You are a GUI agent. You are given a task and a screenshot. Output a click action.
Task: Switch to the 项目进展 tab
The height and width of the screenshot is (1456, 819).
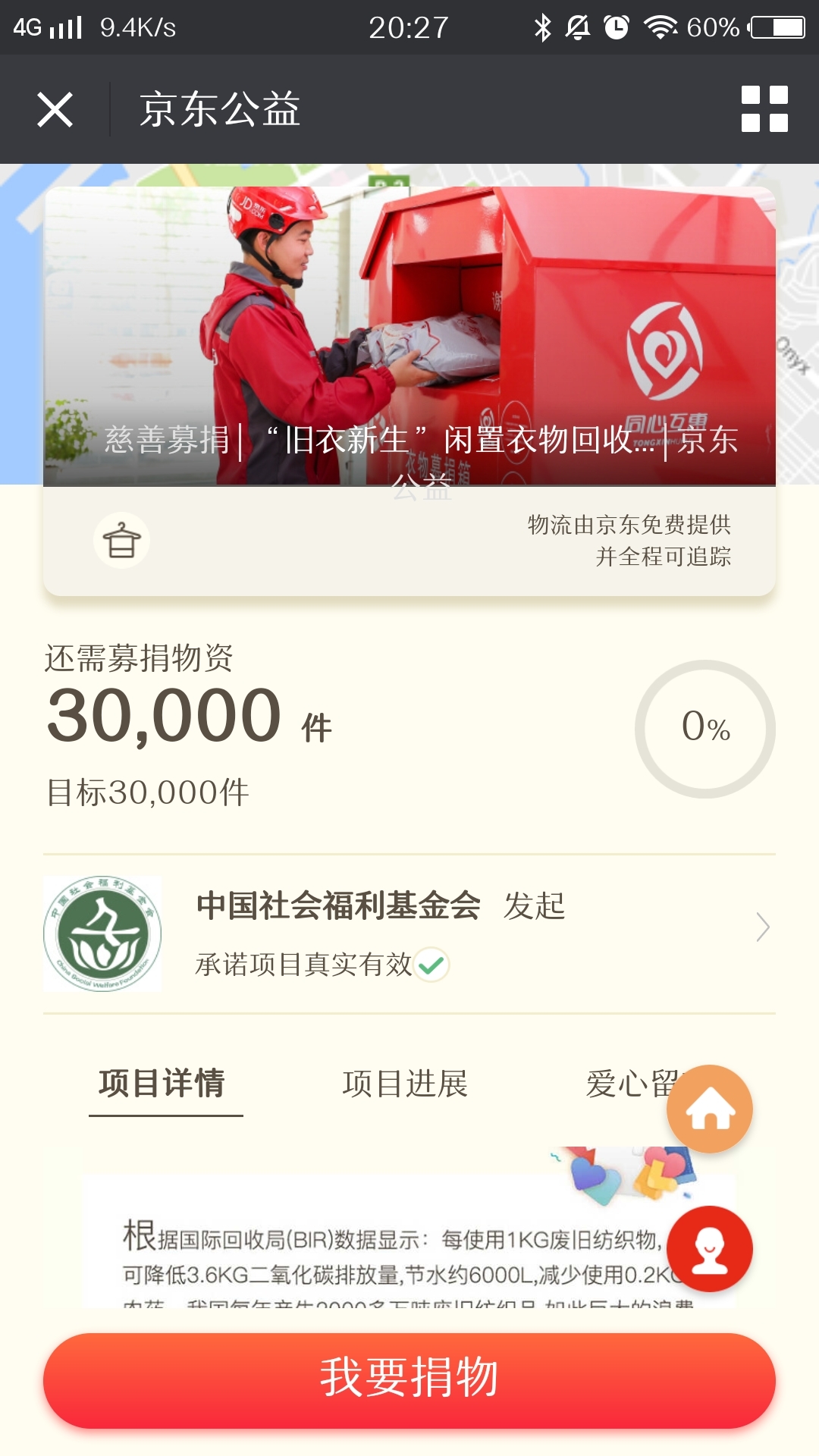pos(405,1084)
